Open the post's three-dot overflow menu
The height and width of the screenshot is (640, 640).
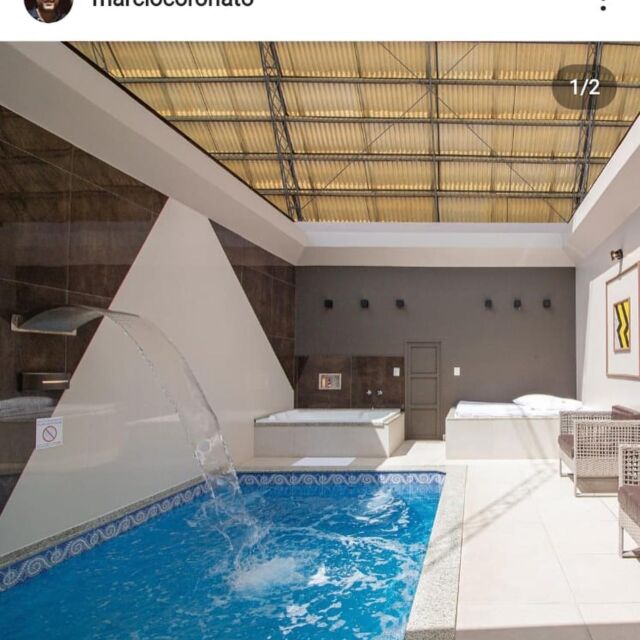pos(602,4)
